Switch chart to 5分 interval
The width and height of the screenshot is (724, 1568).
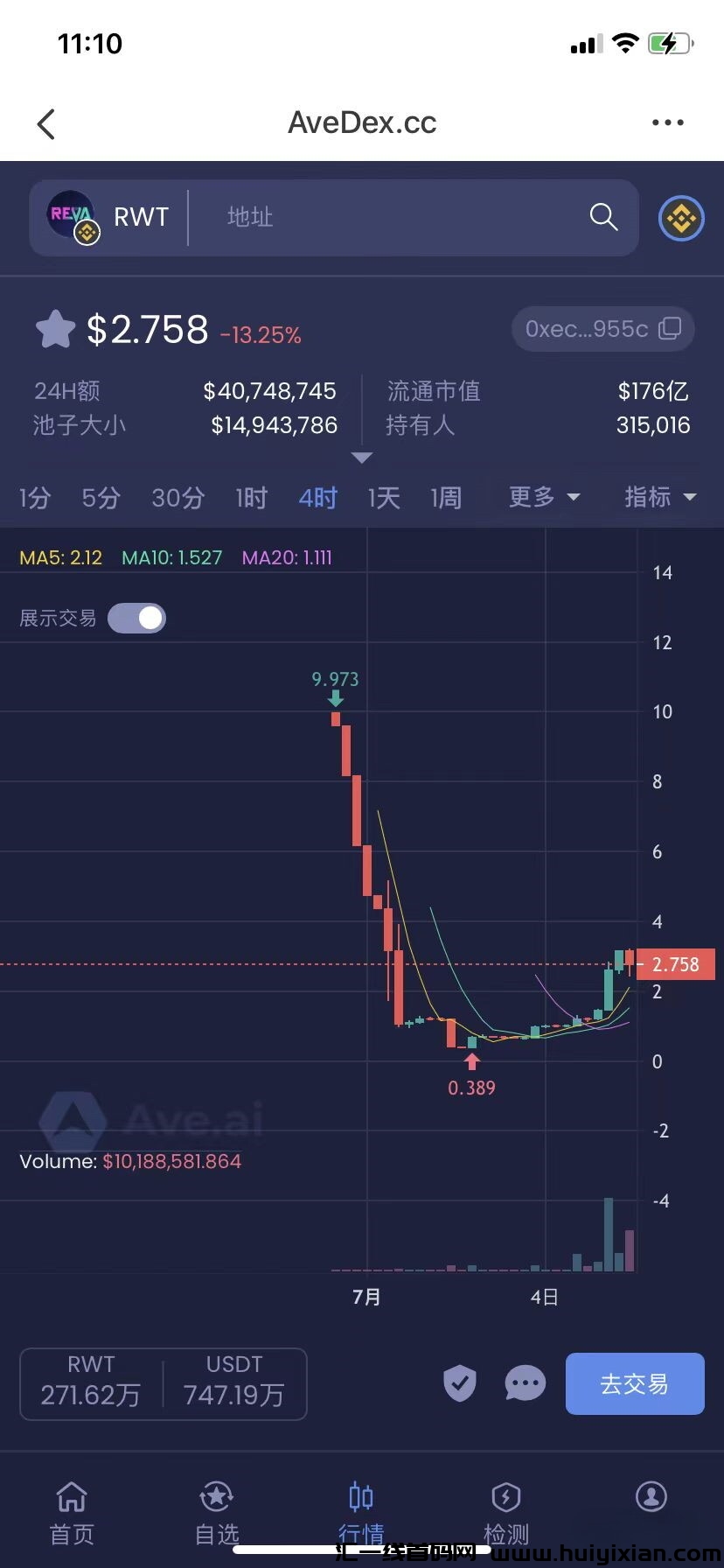tap(101, 498)
